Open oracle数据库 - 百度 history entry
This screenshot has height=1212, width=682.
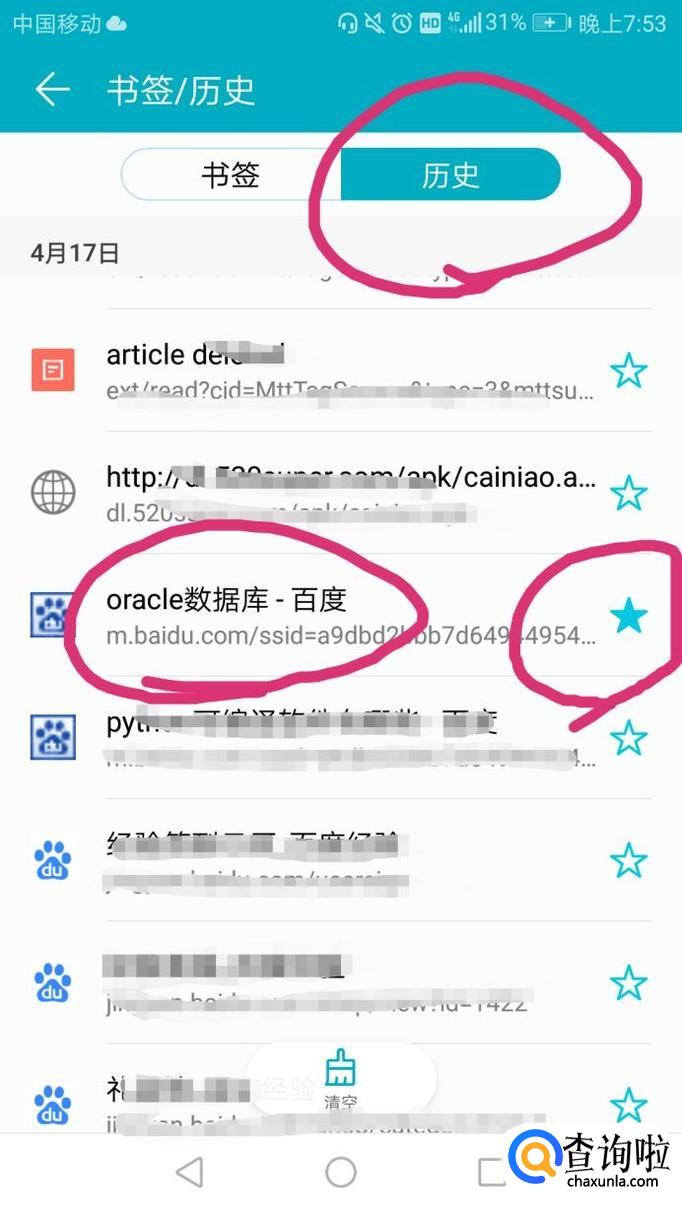click(x=330, y=616)
